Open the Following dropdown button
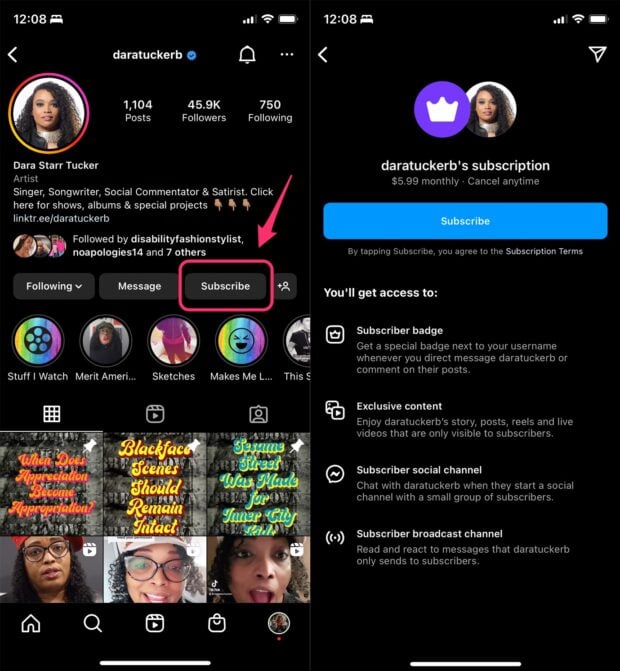This screenshot has width=620, height=671. pyautogui.click(x=54, y=286)
